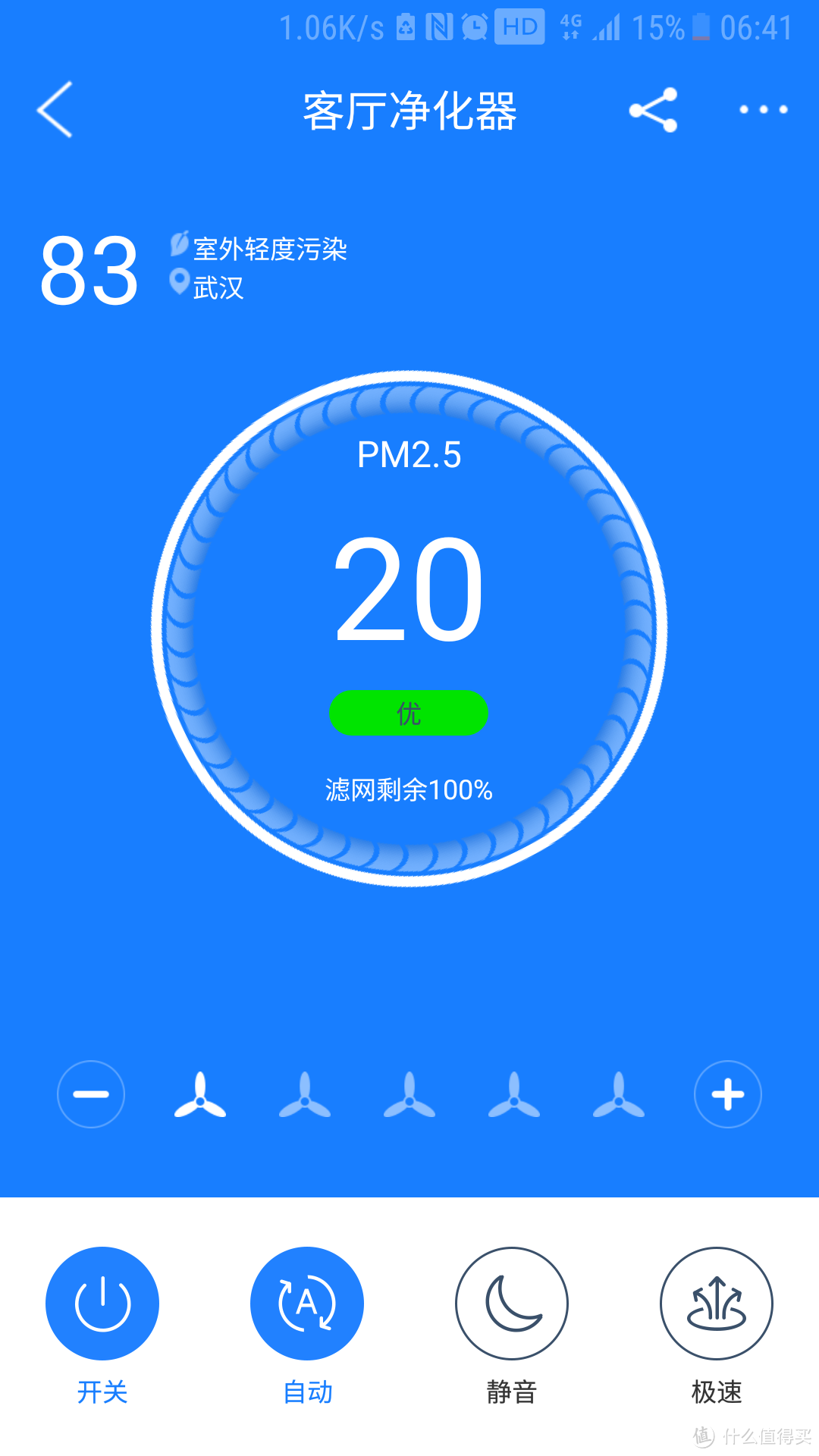The height and width of the screenshot is (1456, 819).
Task: Go back from the 客厅净化器 page
Action: 55,110
